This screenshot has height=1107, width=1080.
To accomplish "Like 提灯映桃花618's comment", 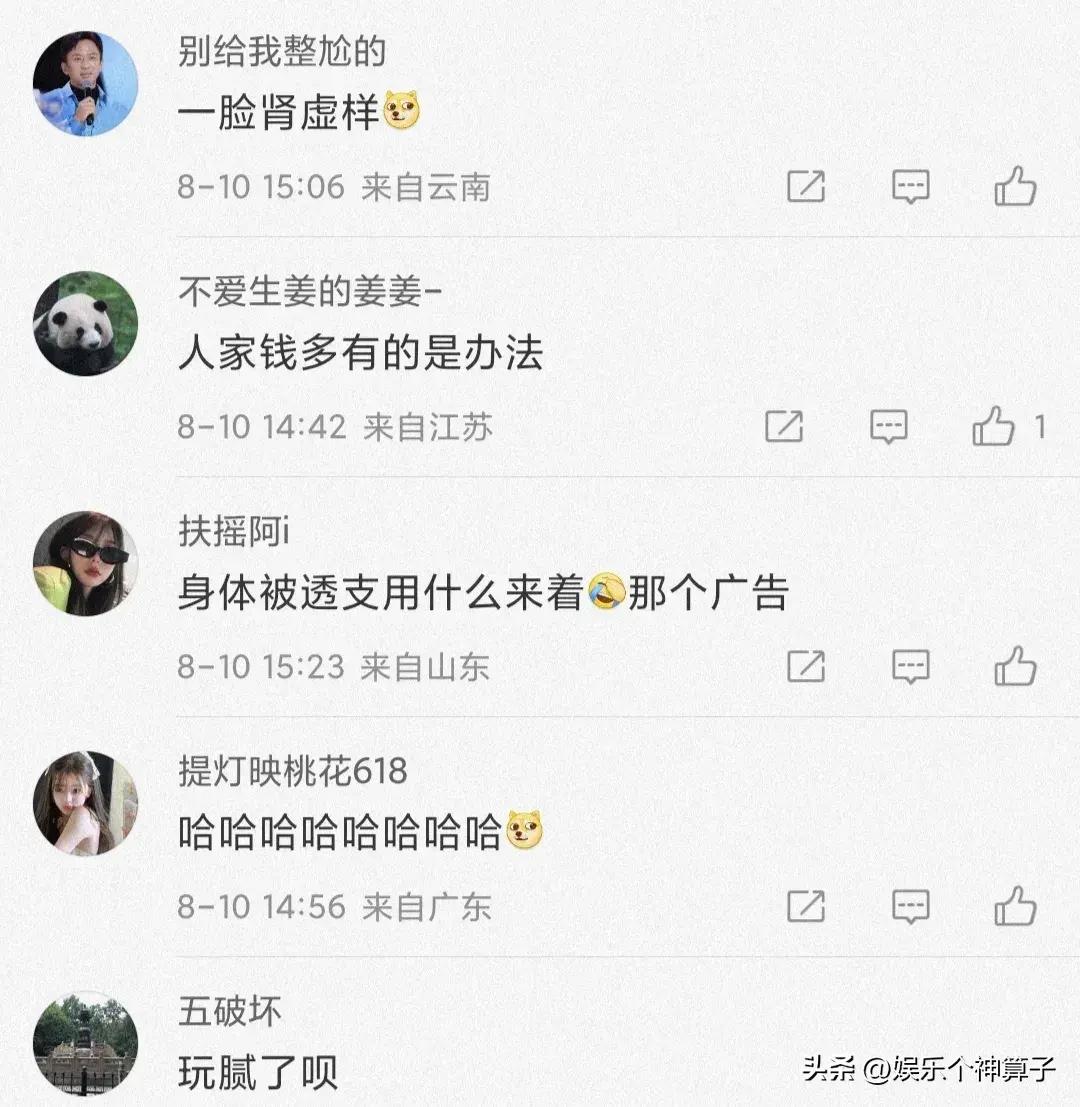I will [x=1015, y=906].
